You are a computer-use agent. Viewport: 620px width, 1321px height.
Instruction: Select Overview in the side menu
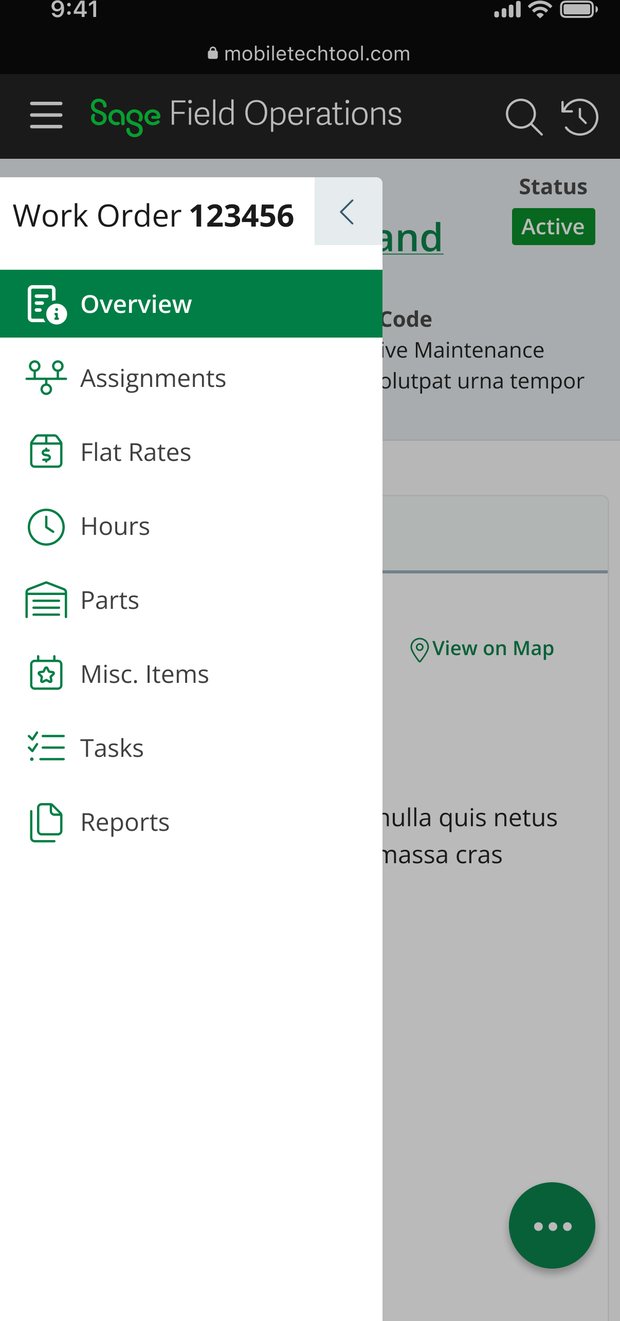tap(191, 304)
